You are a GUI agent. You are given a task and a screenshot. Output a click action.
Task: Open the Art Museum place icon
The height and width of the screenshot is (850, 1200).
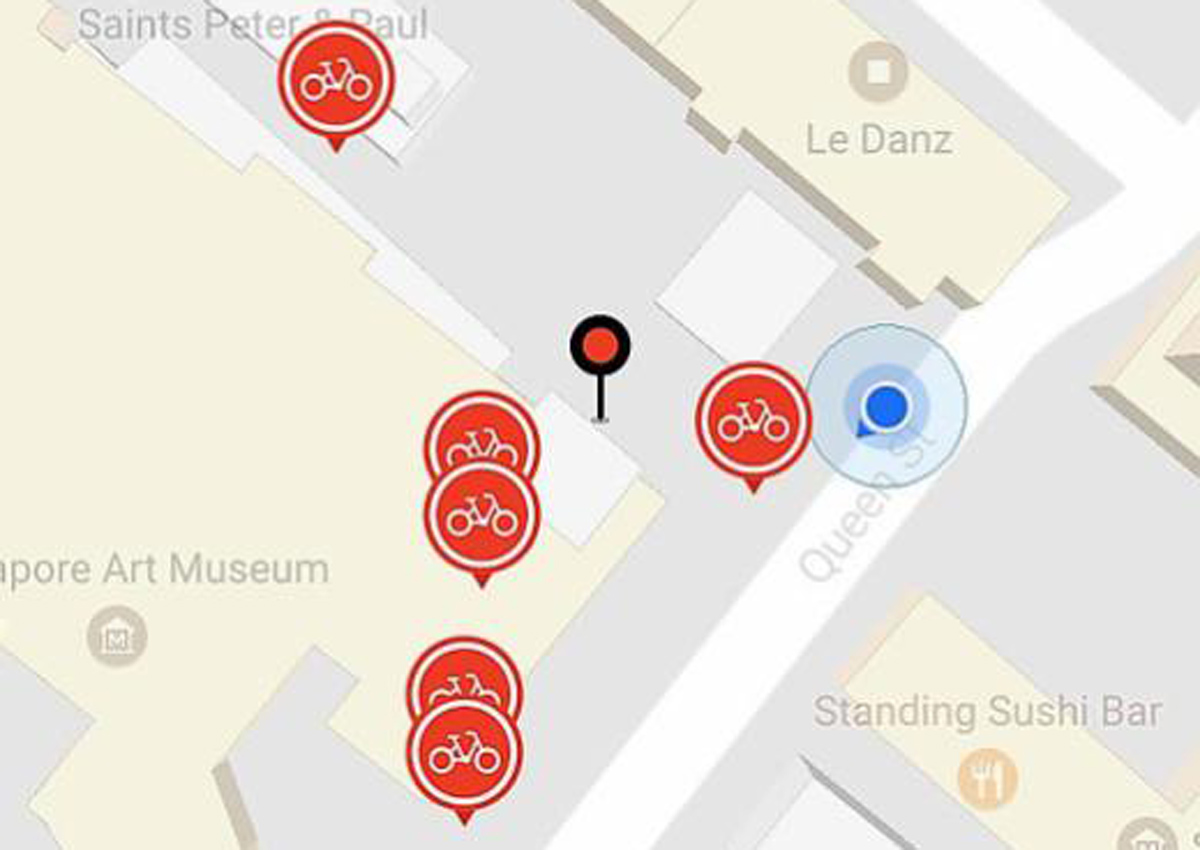[x=117, y=636]
